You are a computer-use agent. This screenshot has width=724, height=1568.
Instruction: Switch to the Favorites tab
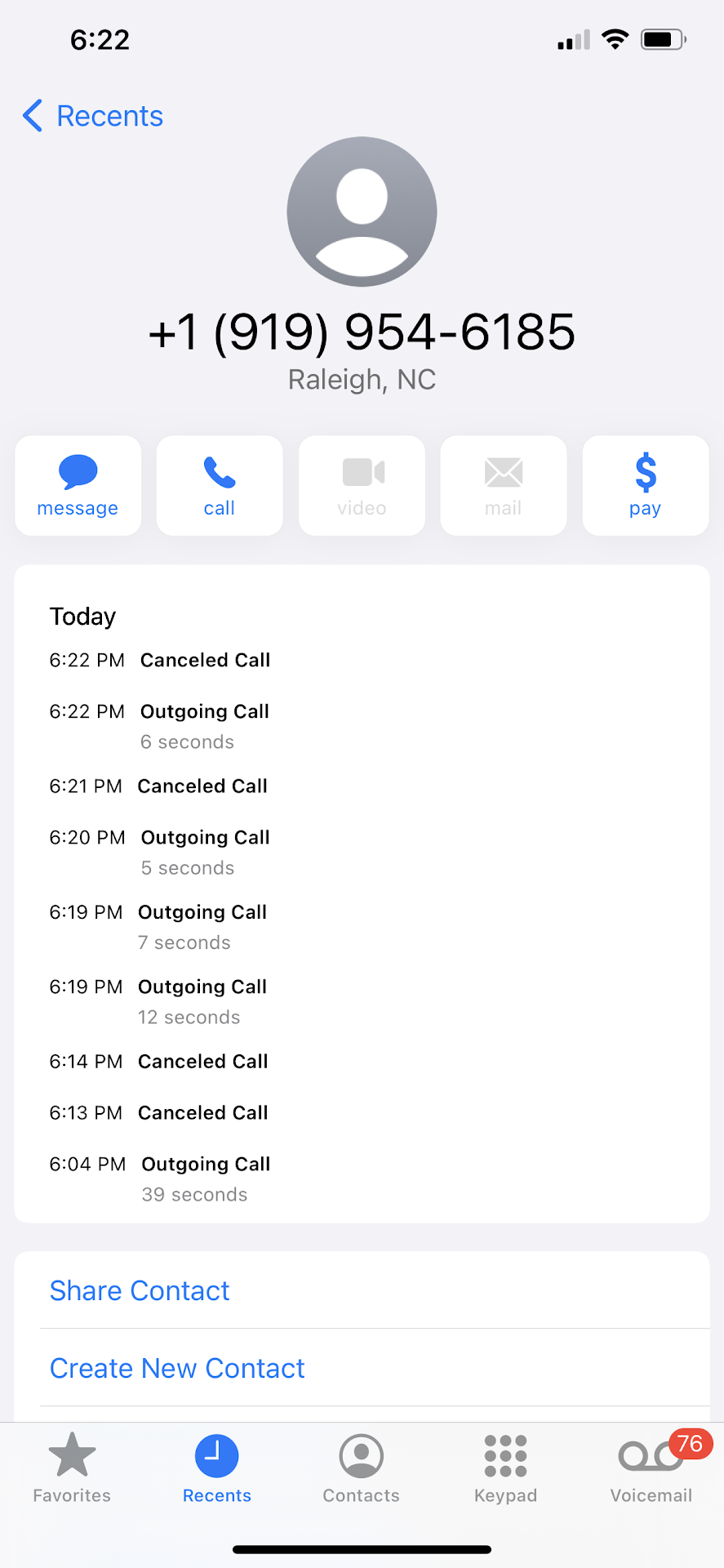[x=72, y=1468]
